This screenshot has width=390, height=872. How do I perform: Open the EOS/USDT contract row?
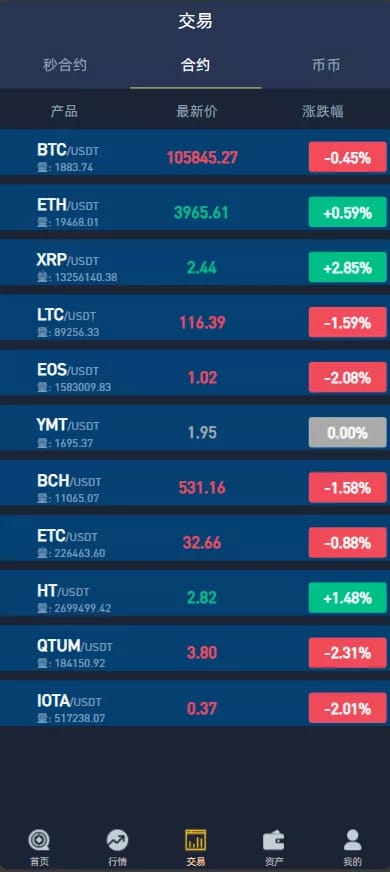point(195,378)
